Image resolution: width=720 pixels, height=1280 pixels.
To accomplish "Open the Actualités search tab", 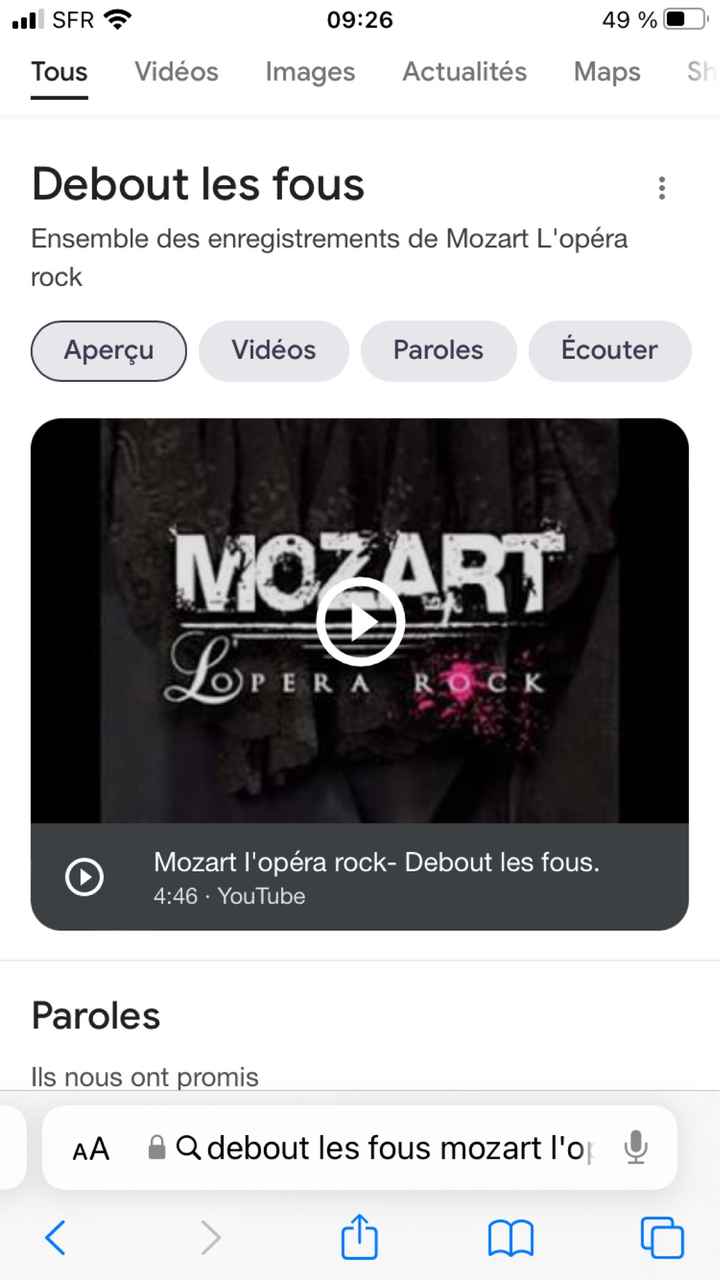I will click(x=464, y=72).
